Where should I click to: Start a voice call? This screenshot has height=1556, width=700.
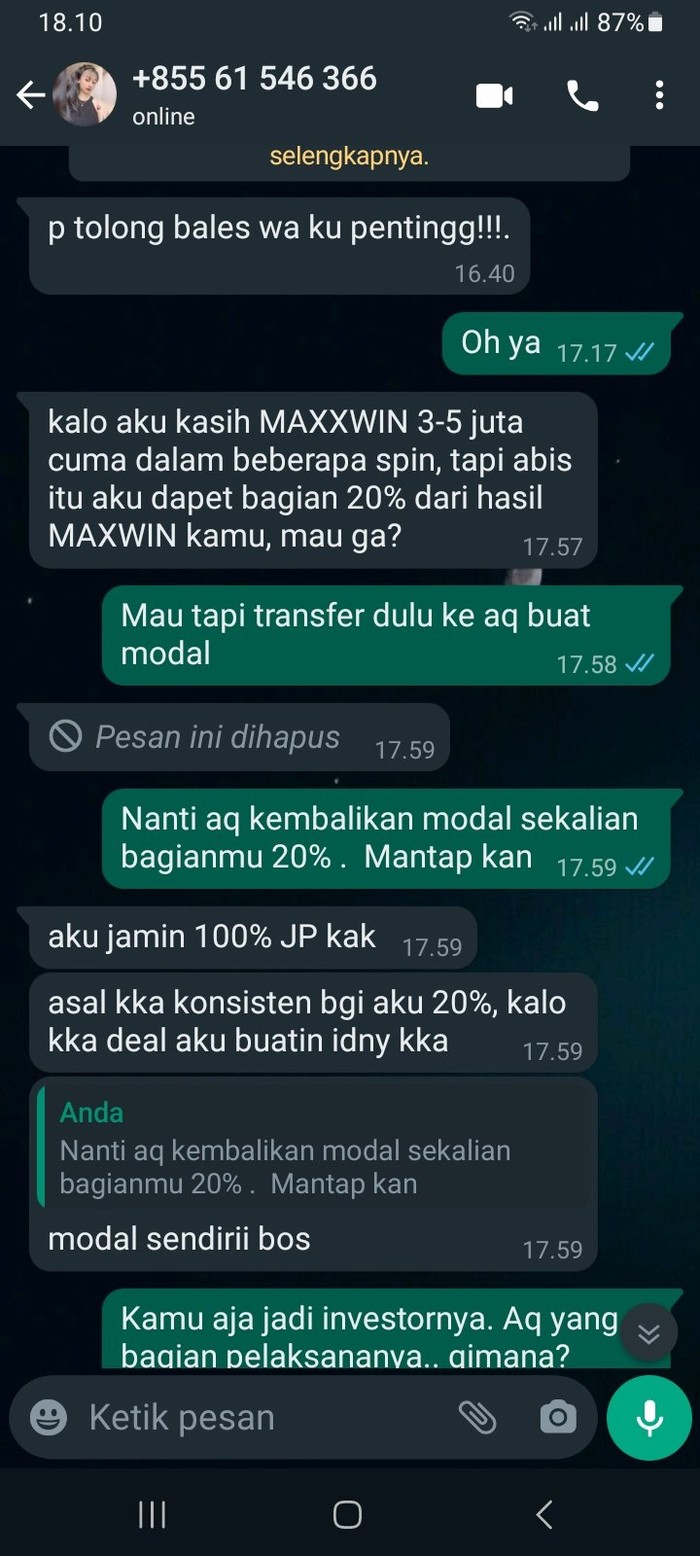coord(582,95)
